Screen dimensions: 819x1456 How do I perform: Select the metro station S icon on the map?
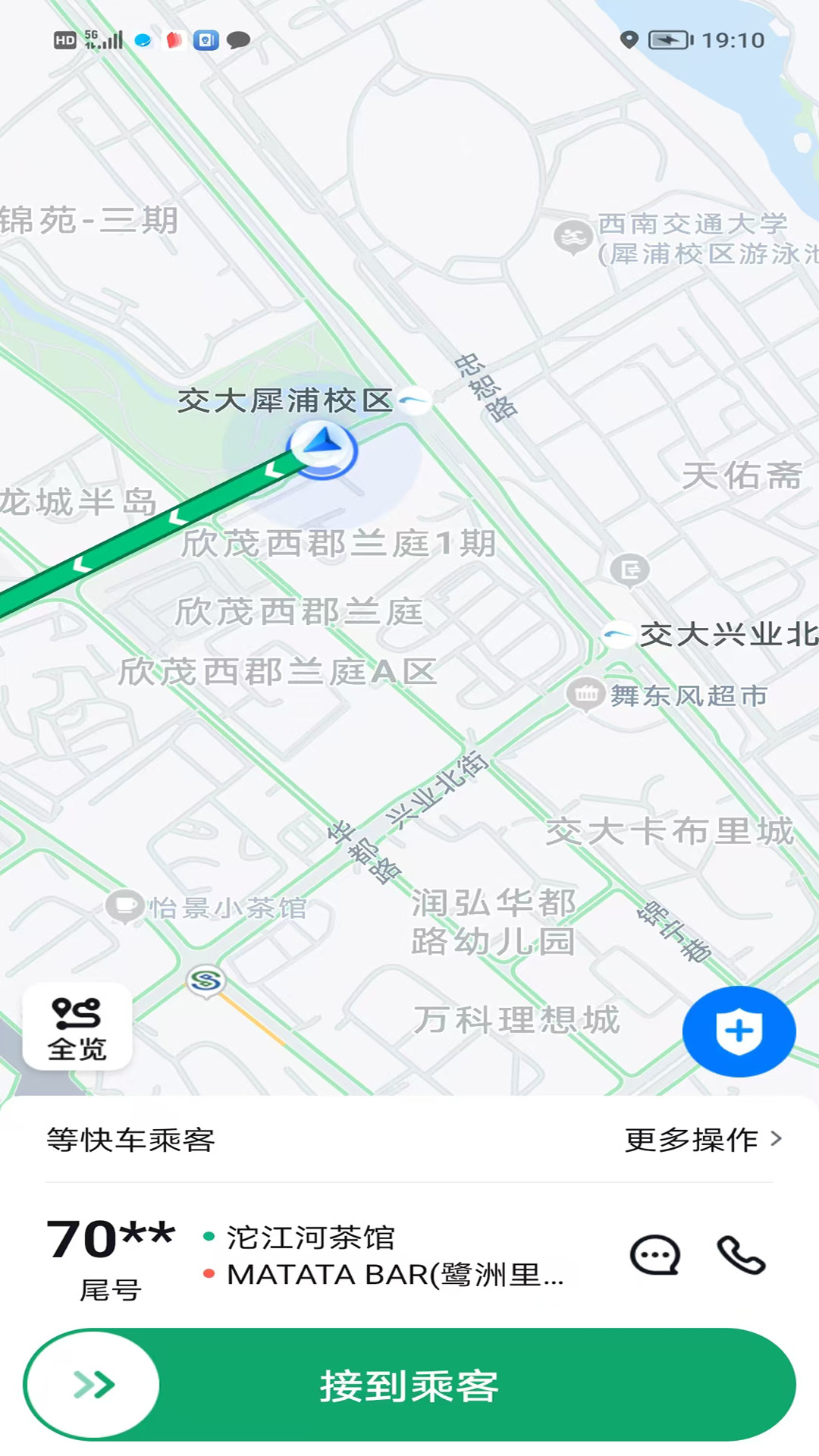[206, 981]
